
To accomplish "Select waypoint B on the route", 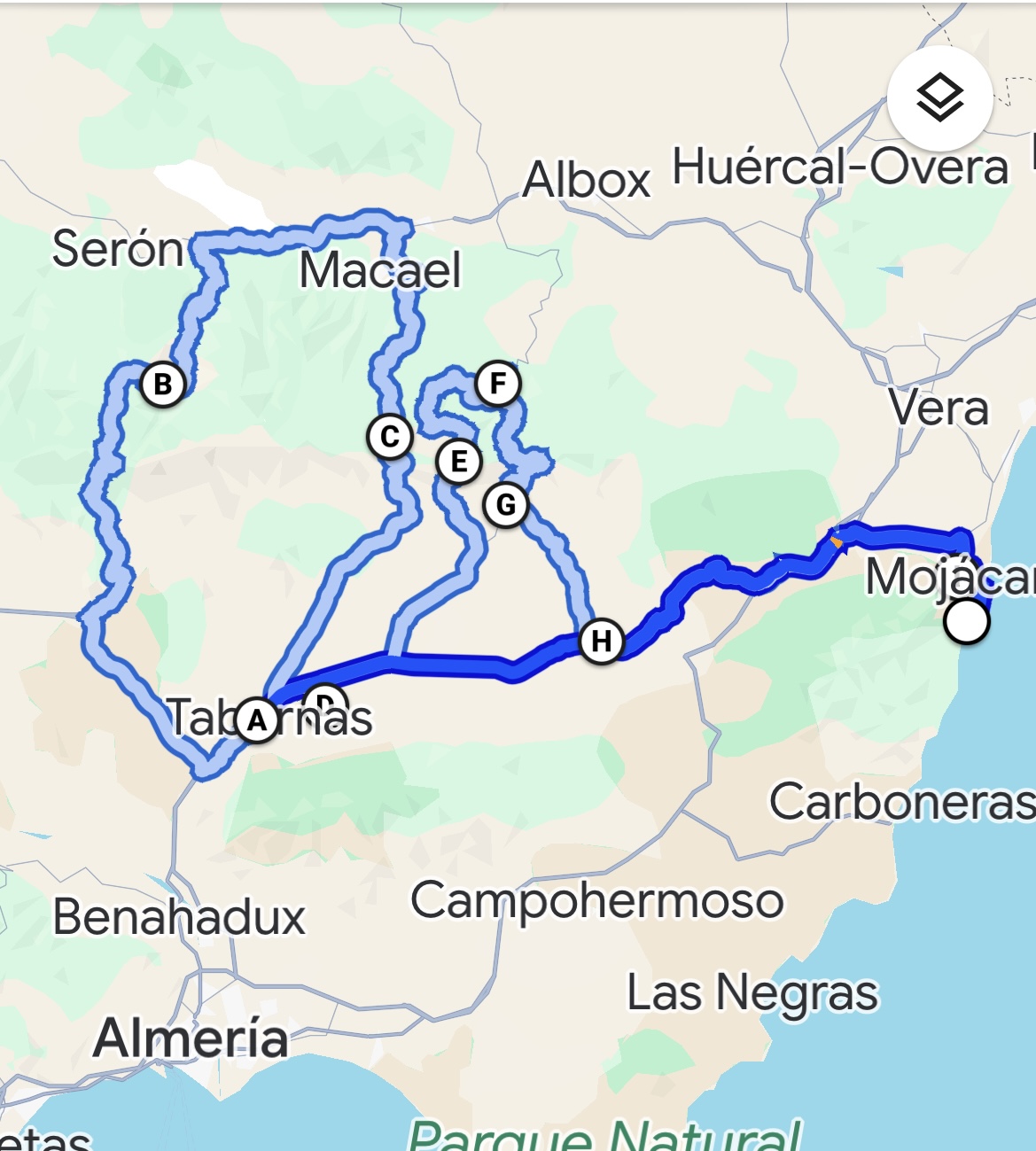I will click(163, 385).
